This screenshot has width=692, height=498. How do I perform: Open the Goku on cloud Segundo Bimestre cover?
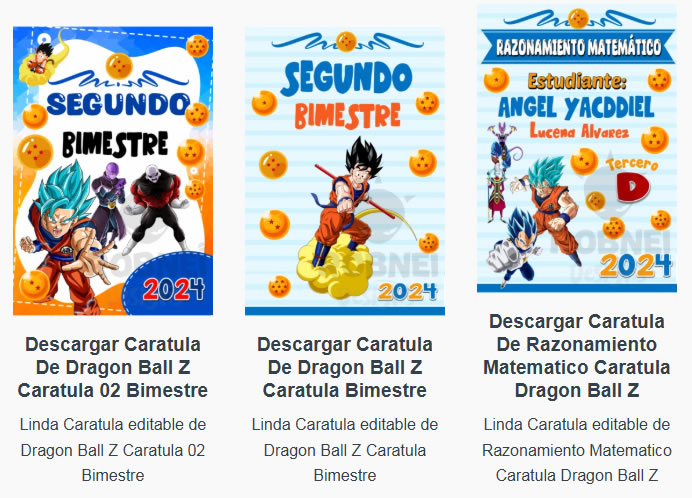(345, 171)
